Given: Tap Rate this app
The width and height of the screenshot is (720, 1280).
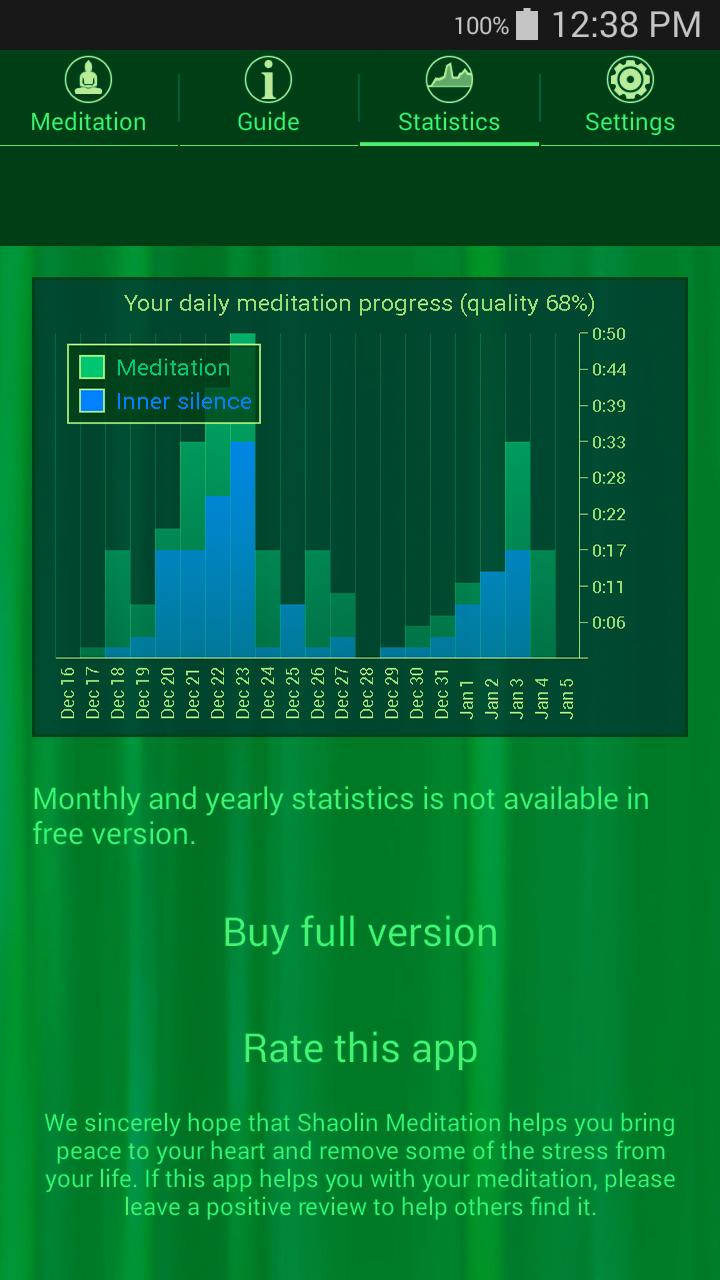Looking at the screenshot, I should coord(360,1048).
